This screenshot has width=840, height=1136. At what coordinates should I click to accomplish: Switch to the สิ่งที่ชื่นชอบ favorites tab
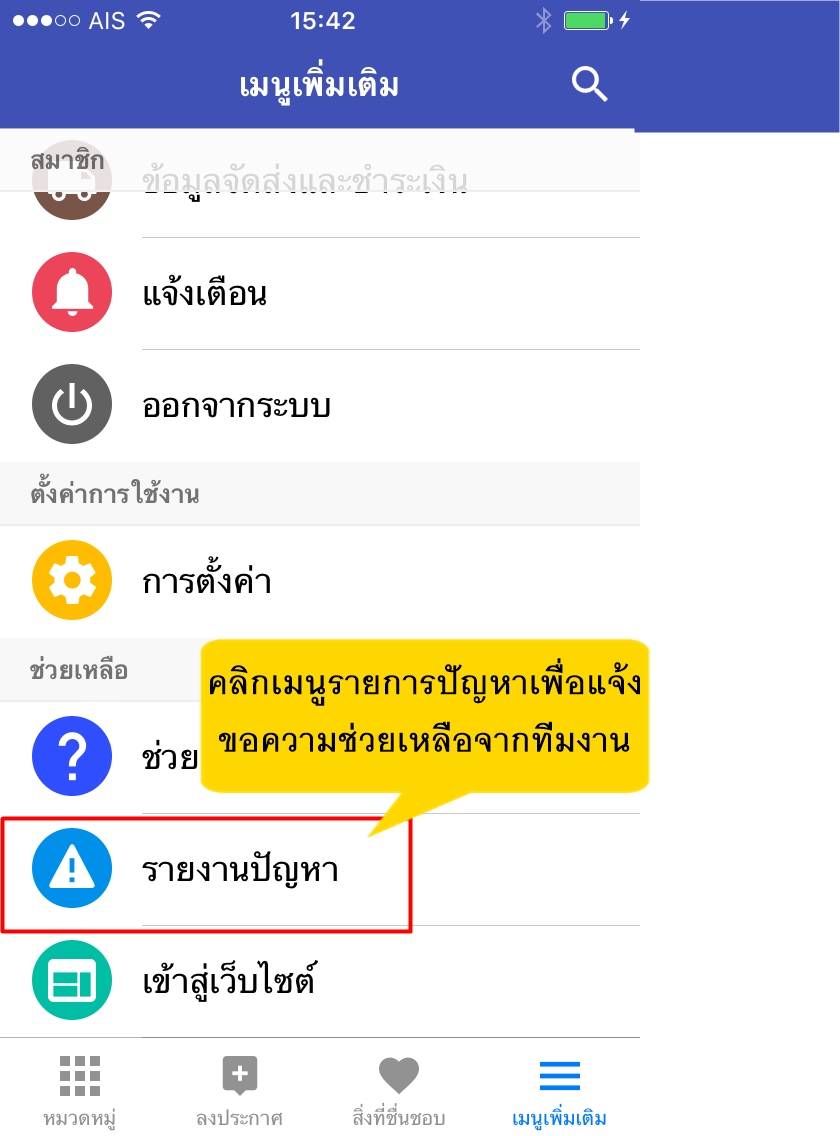pos(399,1090)
